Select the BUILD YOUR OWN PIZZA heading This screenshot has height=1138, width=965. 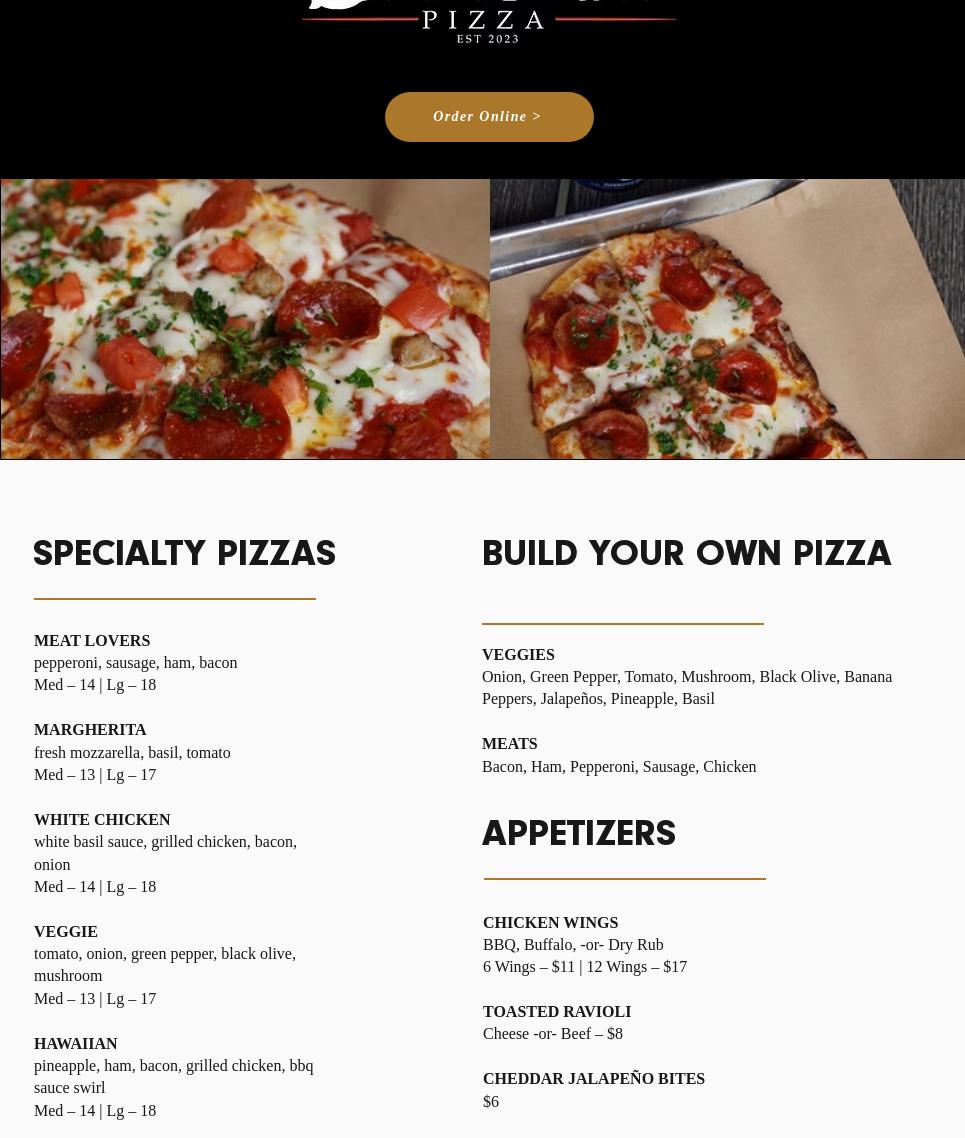click(x=686, y=553)
